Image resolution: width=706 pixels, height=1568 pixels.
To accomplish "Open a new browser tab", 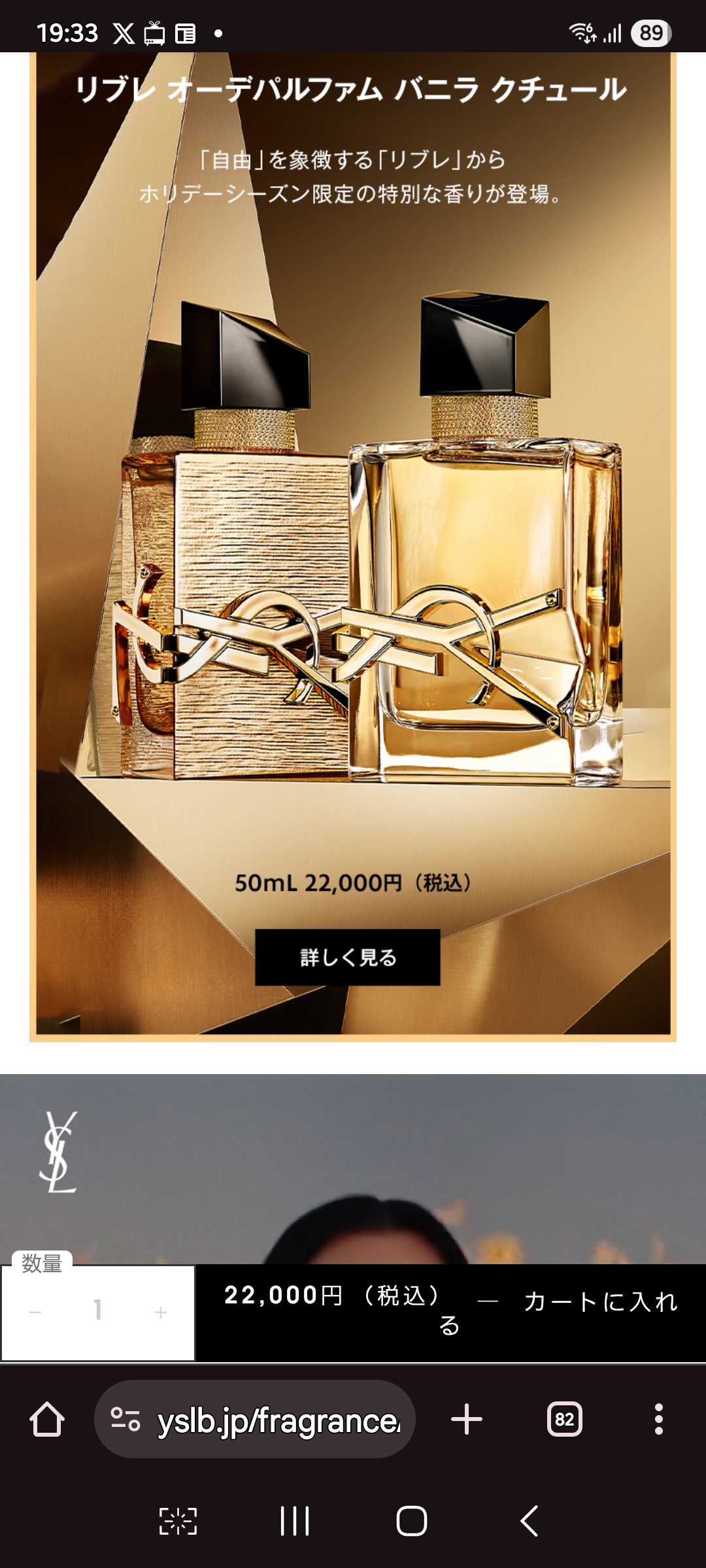I will (467, 1419).
